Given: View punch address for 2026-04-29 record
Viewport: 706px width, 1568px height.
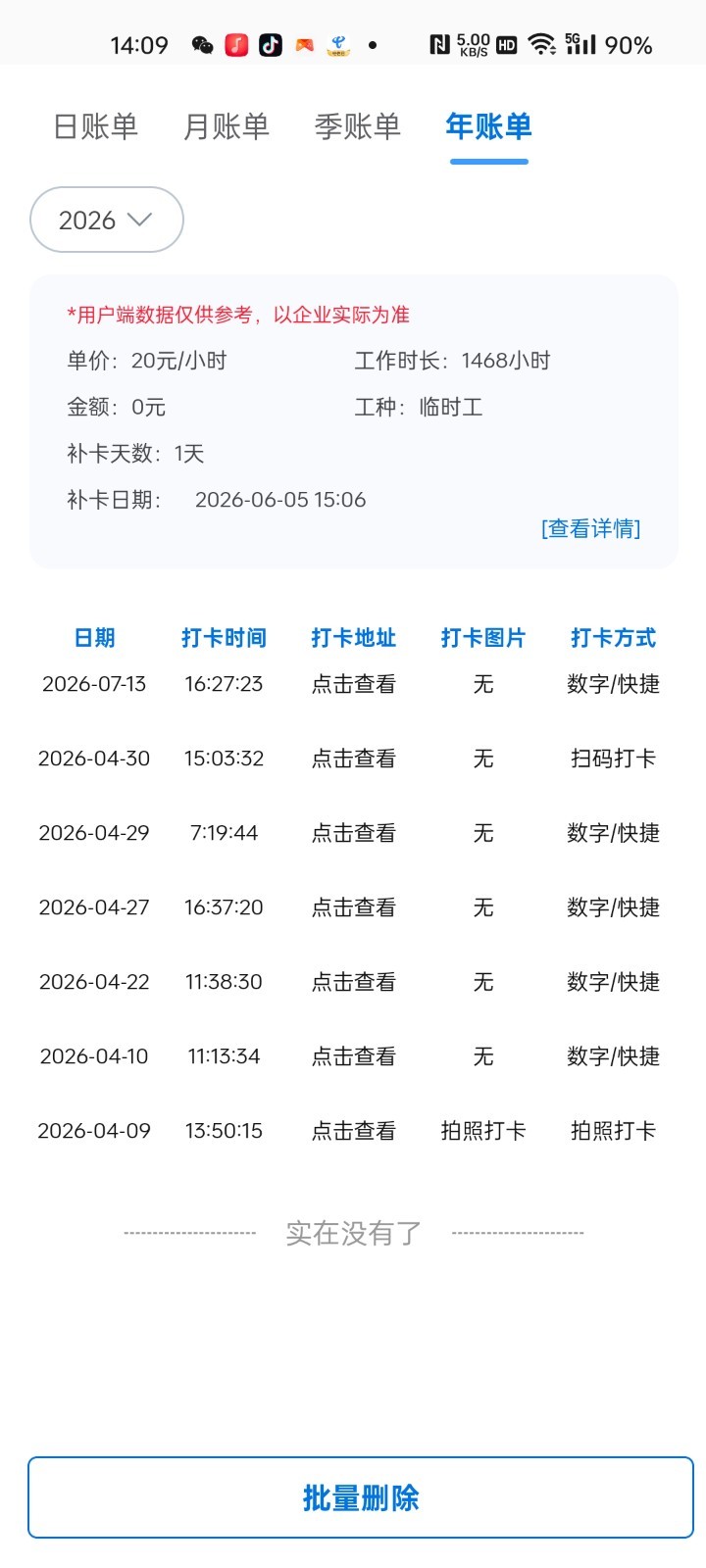Looking at the screenshot, I should point(354,833).
